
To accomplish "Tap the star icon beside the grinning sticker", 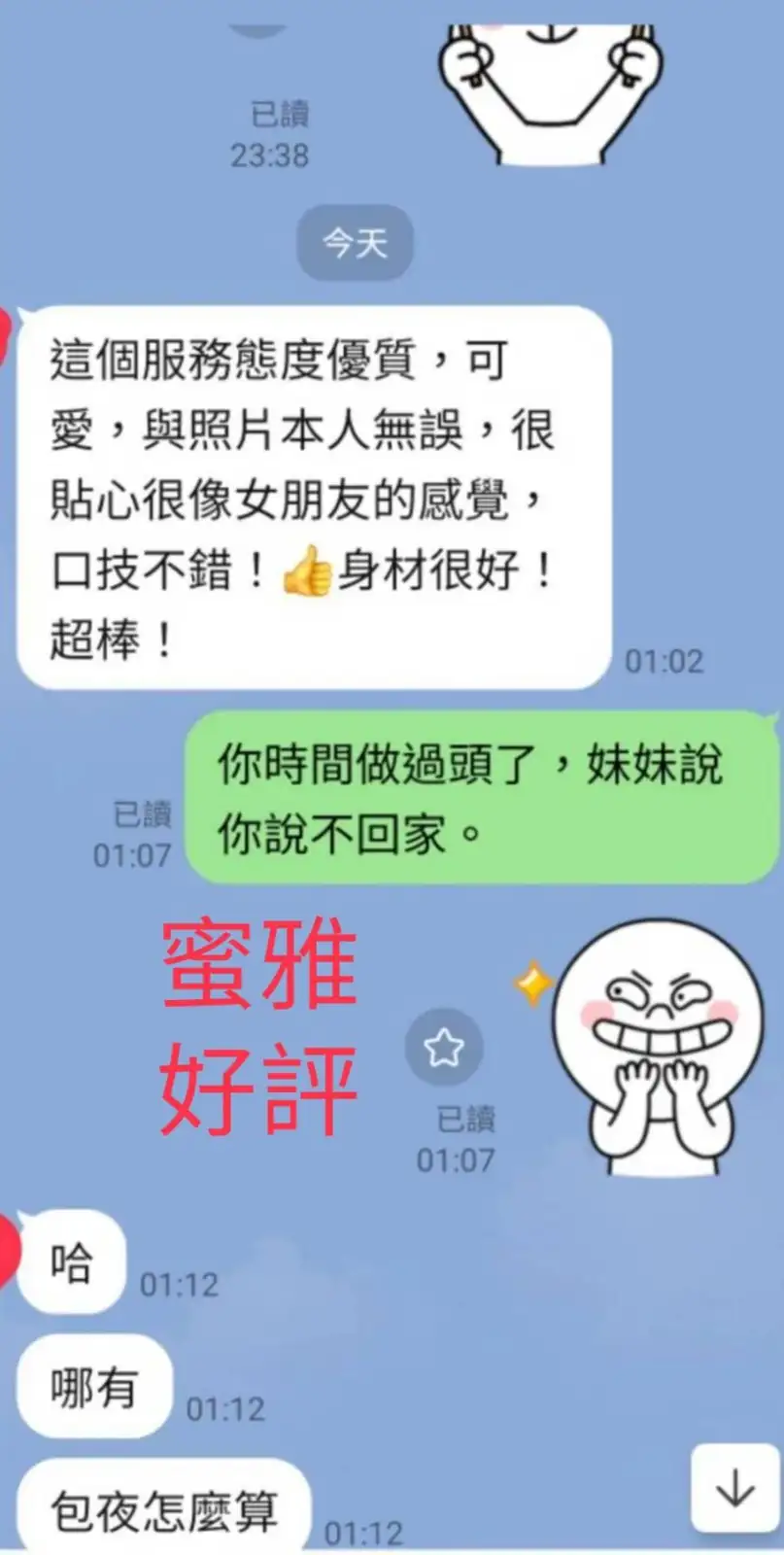I will pos(444,1047).
